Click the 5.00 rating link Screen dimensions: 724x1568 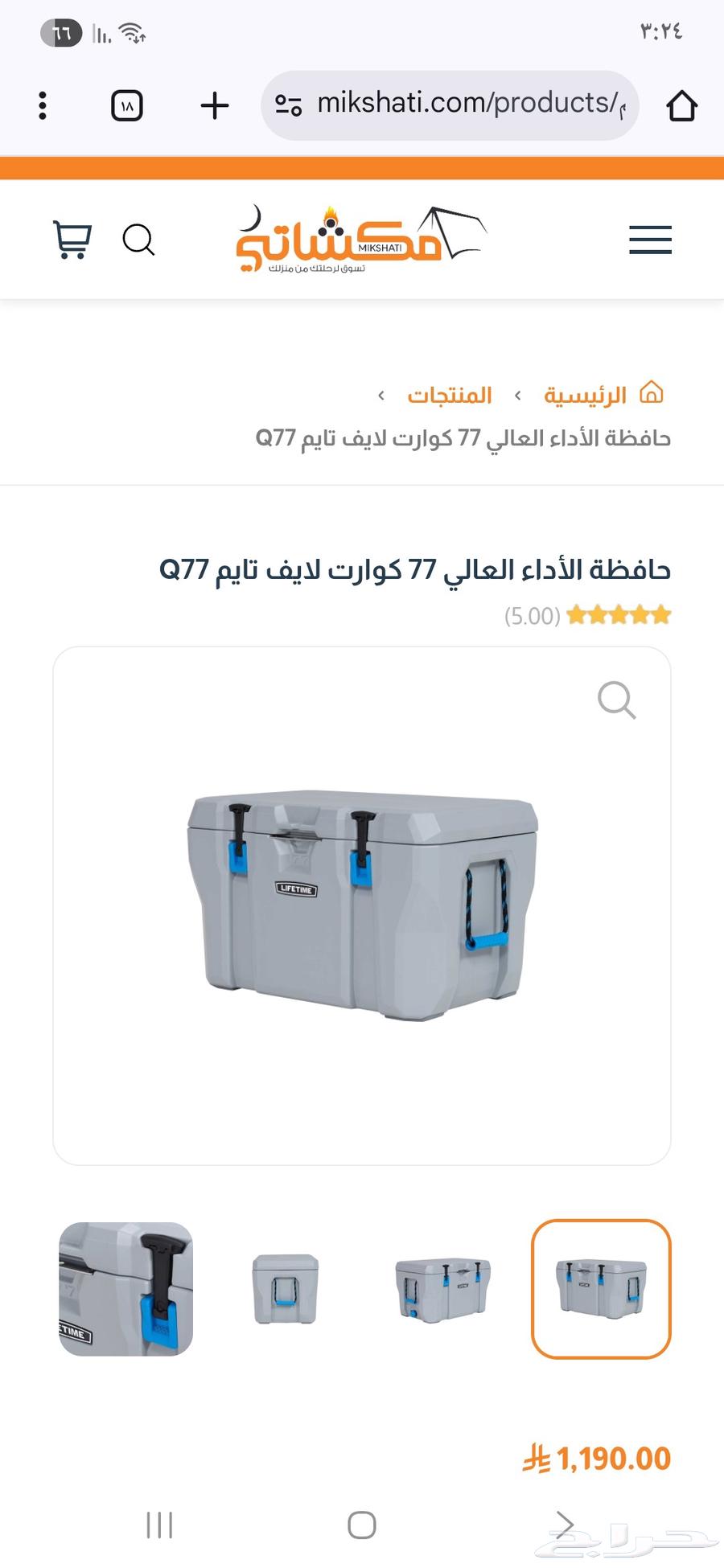coord(531,616)
